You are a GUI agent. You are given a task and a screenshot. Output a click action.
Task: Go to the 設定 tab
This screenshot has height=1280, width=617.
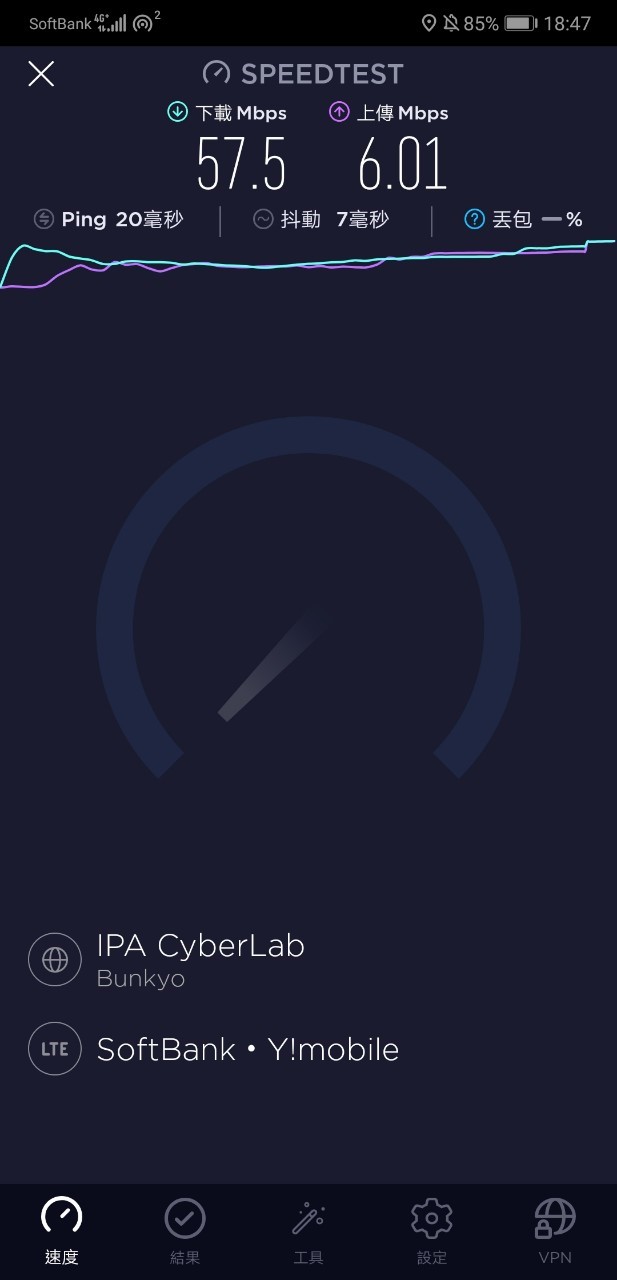pos(432,1231)
